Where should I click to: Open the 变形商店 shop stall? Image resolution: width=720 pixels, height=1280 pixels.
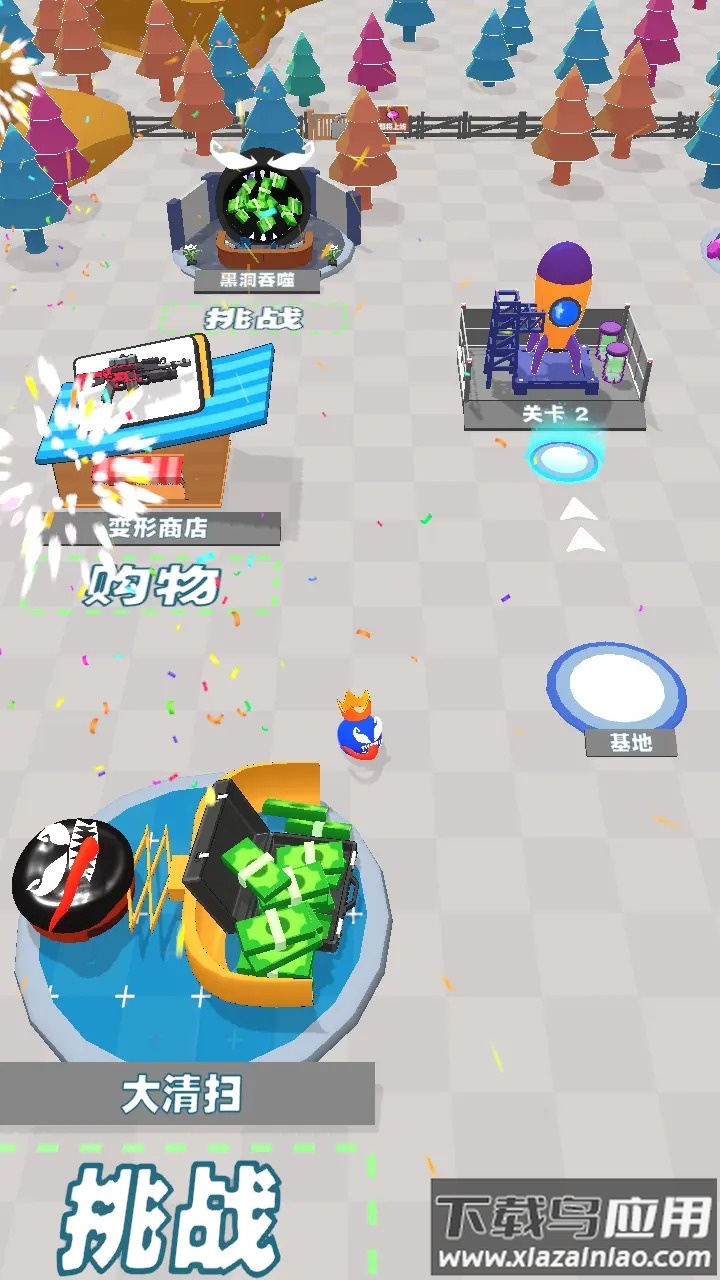click(150, 430)
